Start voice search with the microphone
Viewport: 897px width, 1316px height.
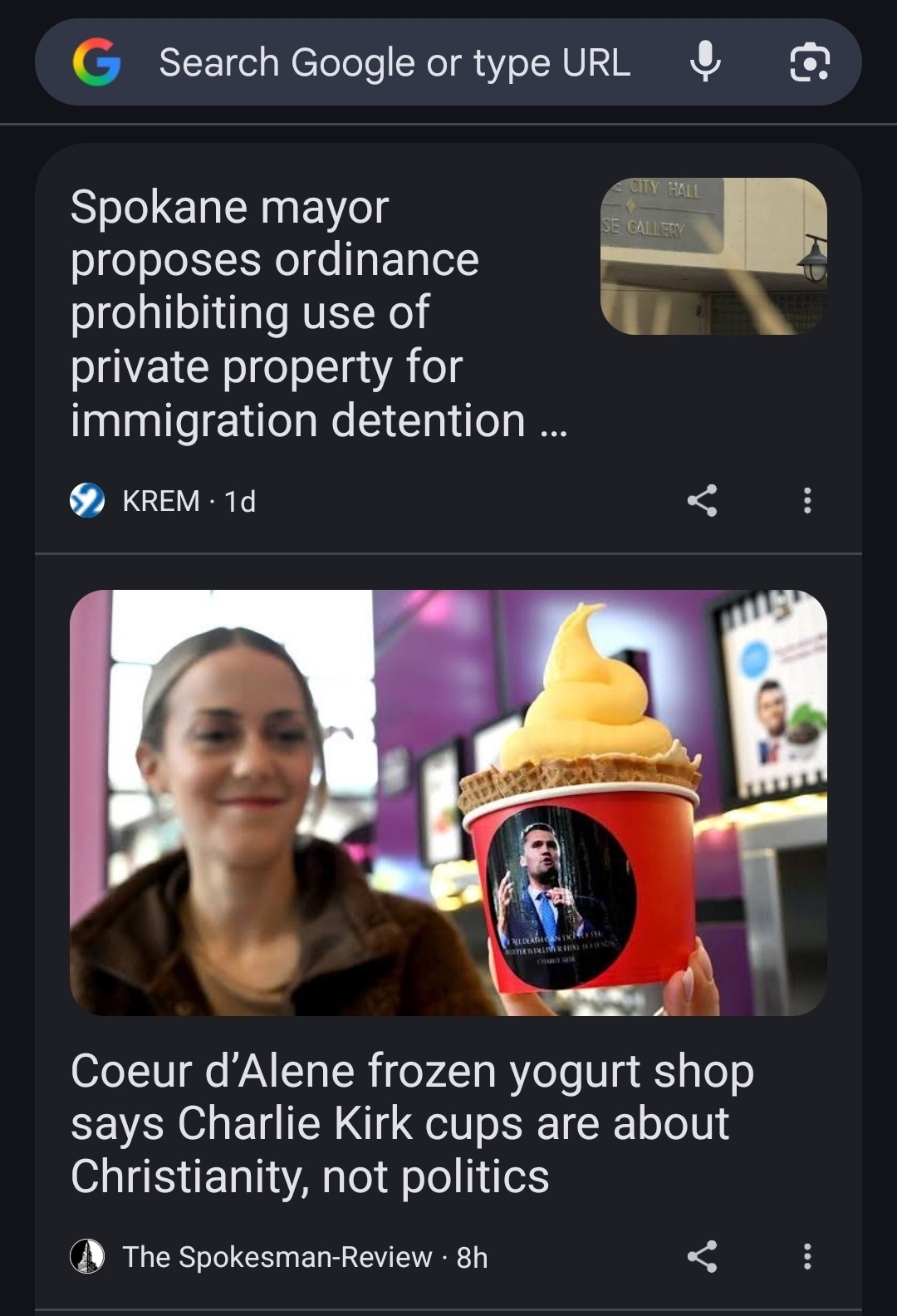pyautogui.click(x=705, y=62)
